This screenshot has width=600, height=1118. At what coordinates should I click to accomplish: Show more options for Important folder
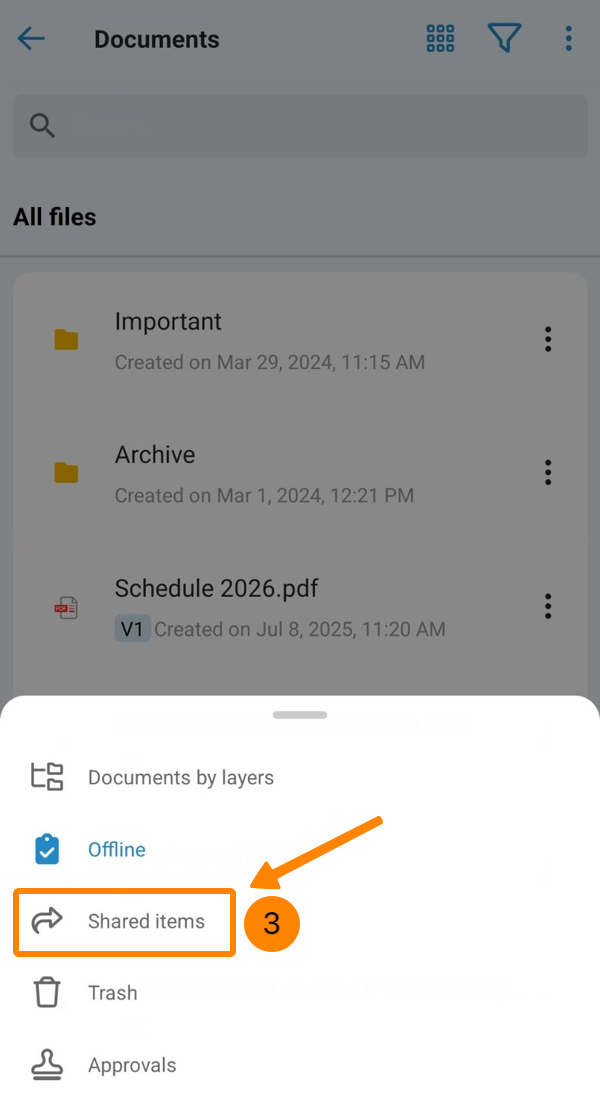(x=548, y=340)
